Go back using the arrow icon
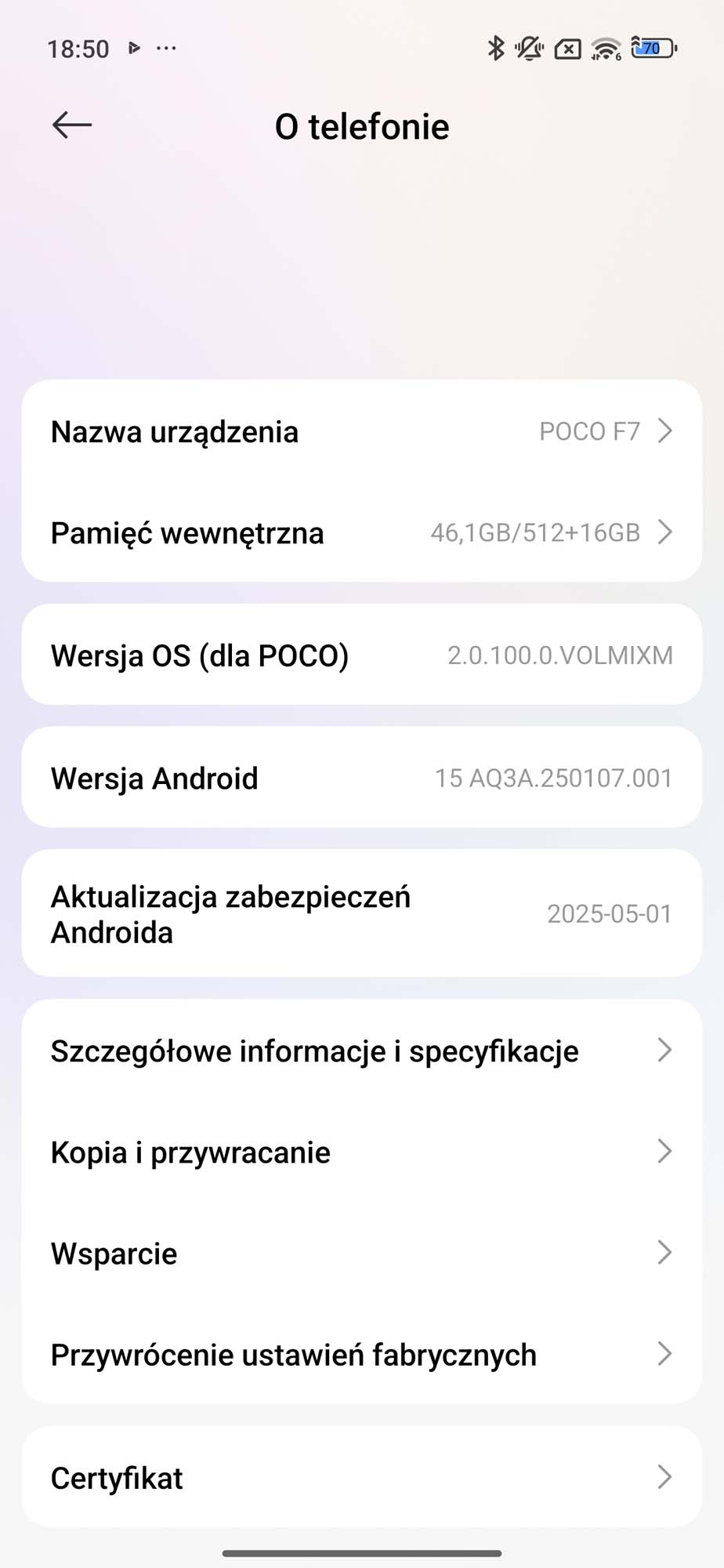The width and height of the screenshot is (724, 1568). click(x=72, y=125)
